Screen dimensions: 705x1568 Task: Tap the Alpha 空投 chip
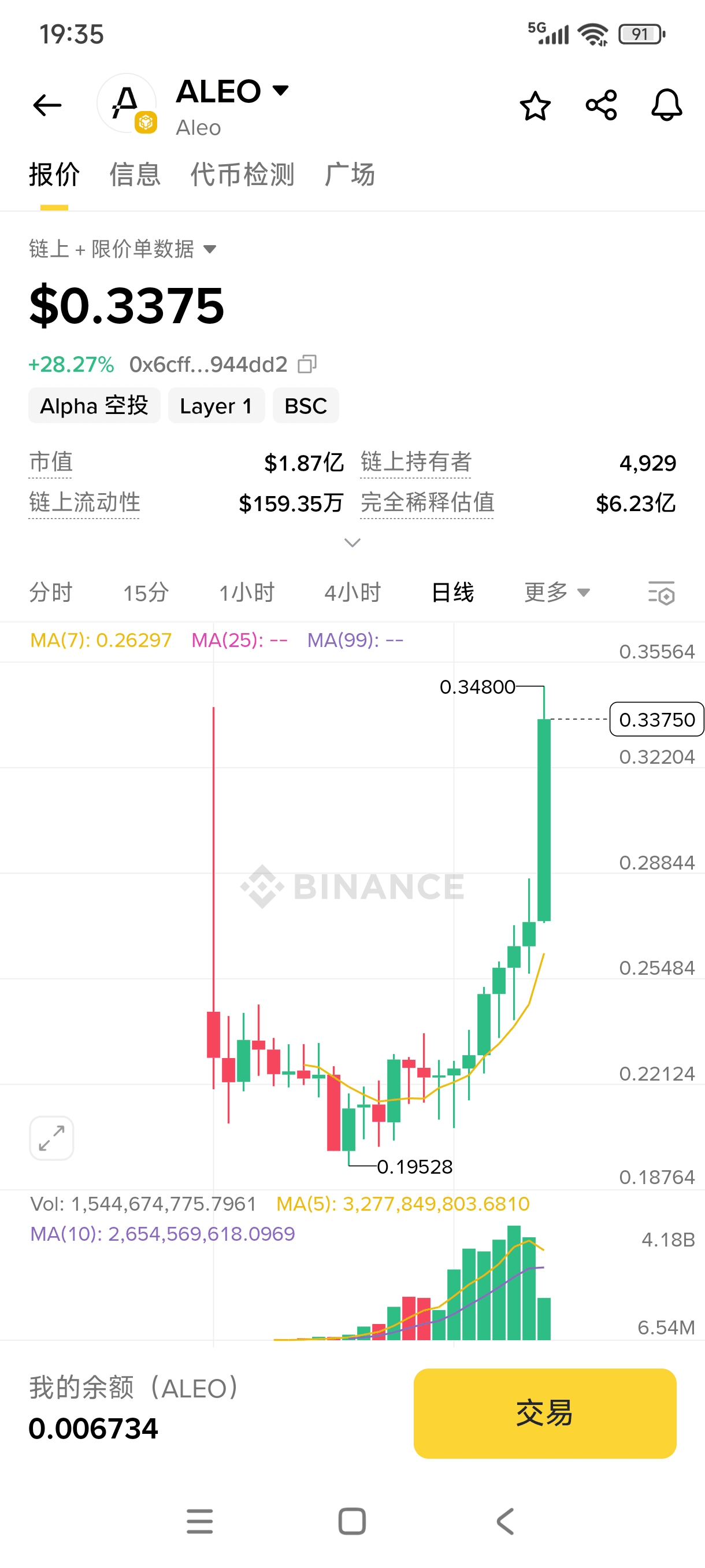(x=94, y=405)
